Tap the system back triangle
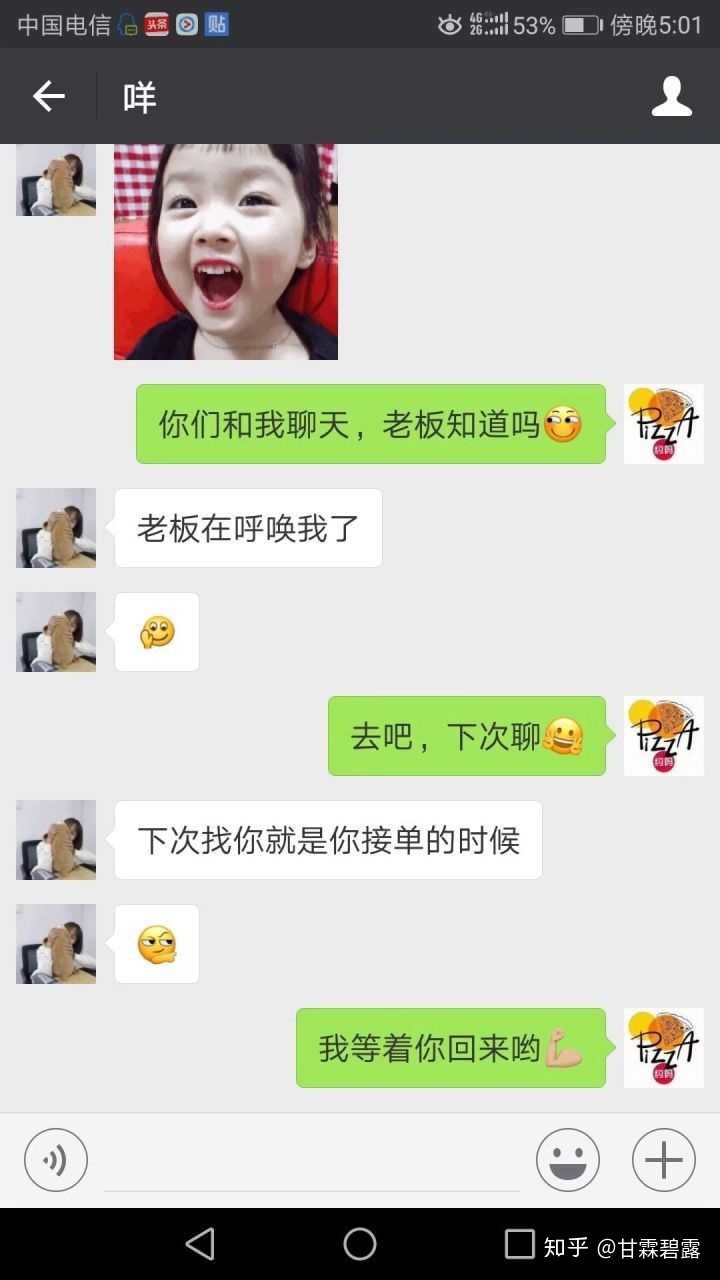The image size is (720, 1280). pyautogui.click(x=201, y=1244)
